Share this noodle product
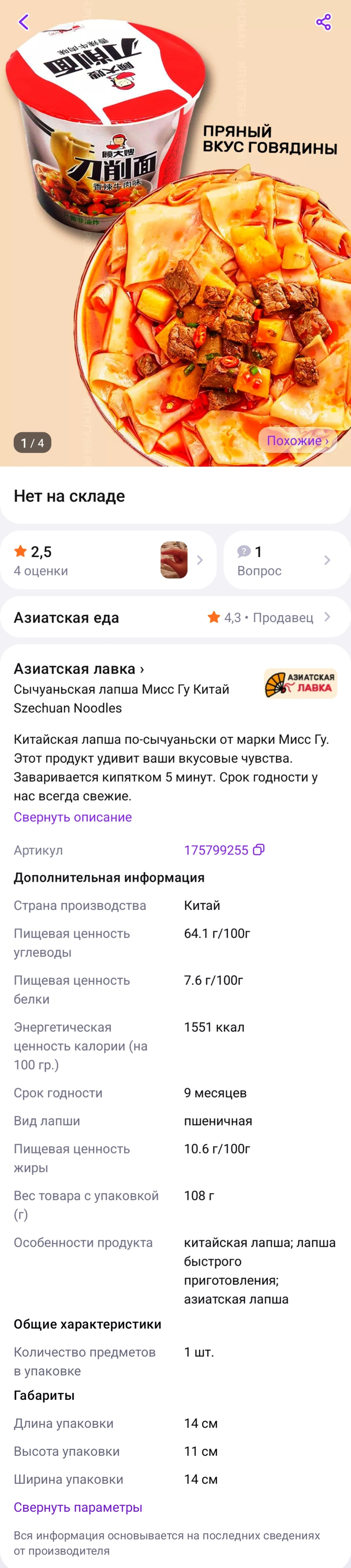This screenshot has width=351, height=1568. pyautogui.click(x=323, y=23)
